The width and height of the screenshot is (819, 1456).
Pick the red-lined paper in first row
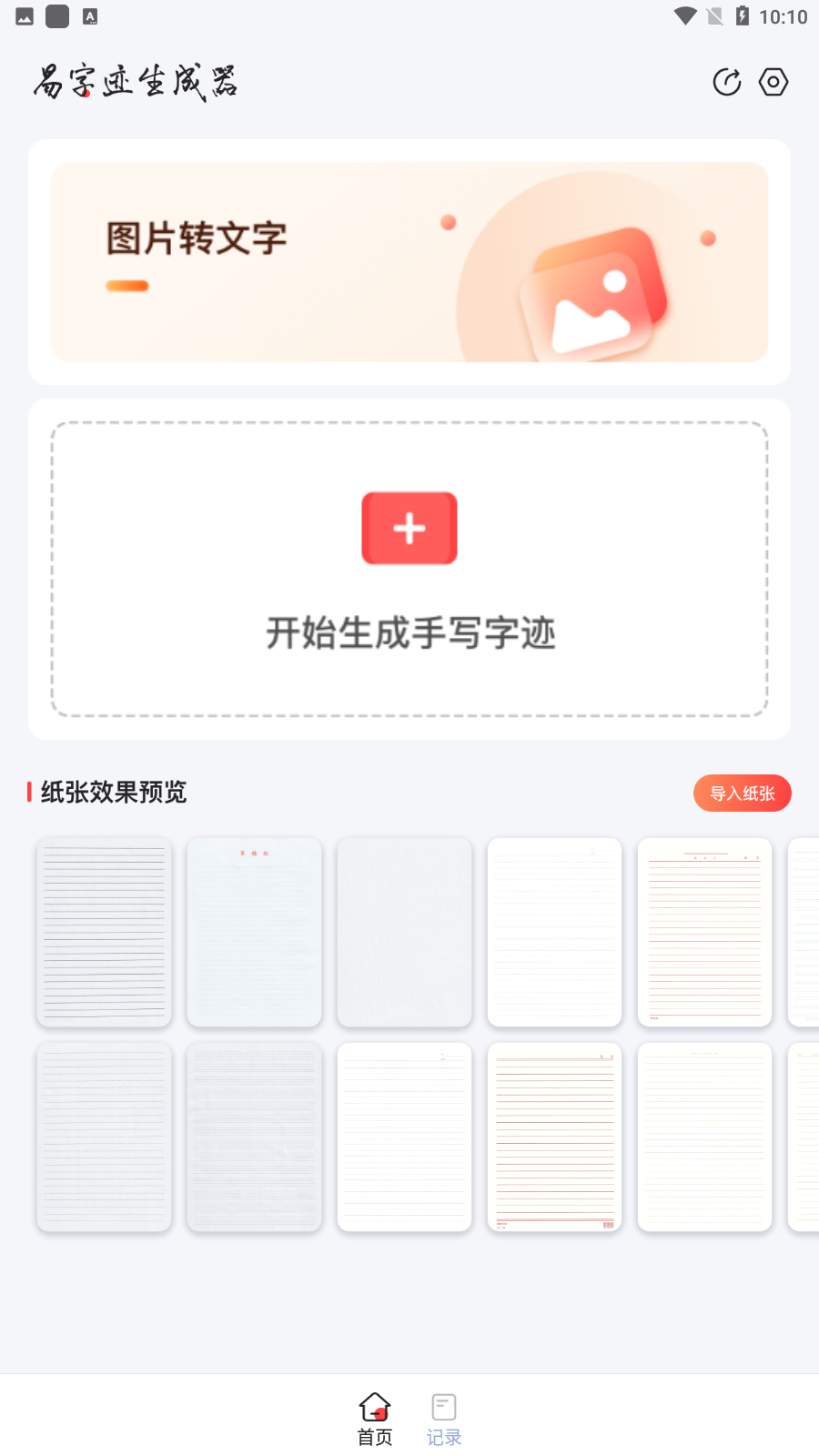[x=704, y=932]
